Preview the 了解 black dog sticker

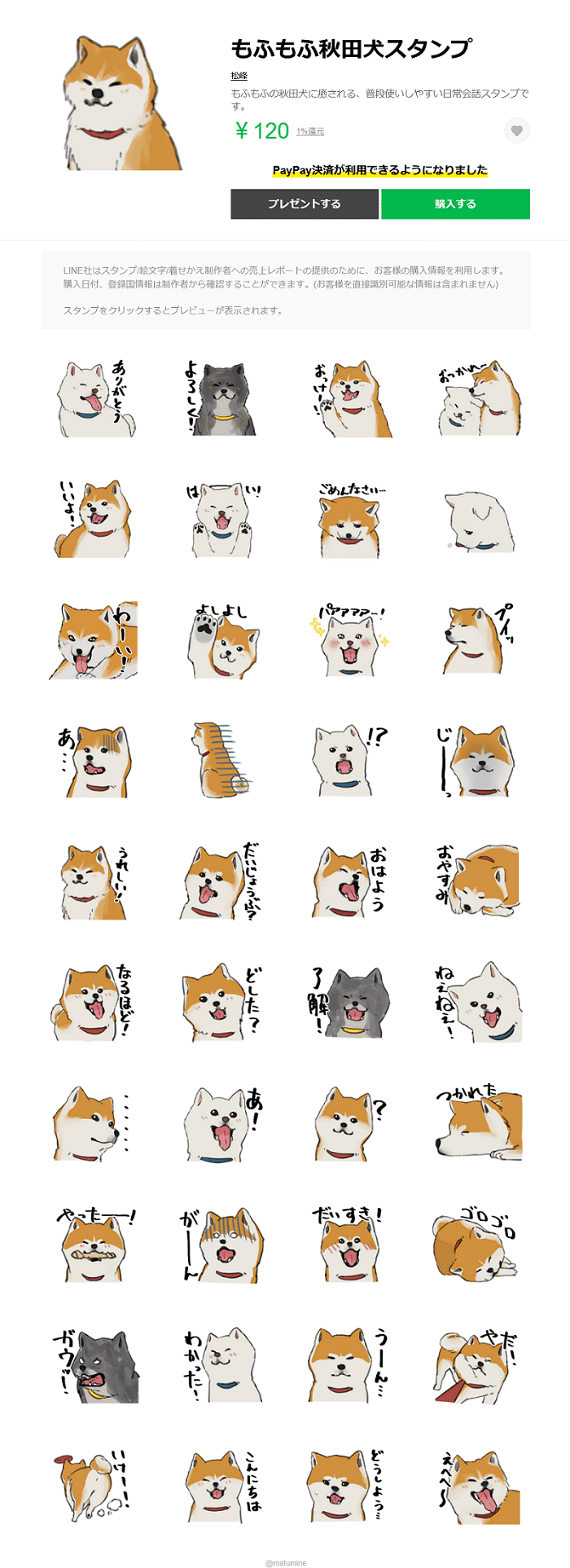(x=350, y=1002)
